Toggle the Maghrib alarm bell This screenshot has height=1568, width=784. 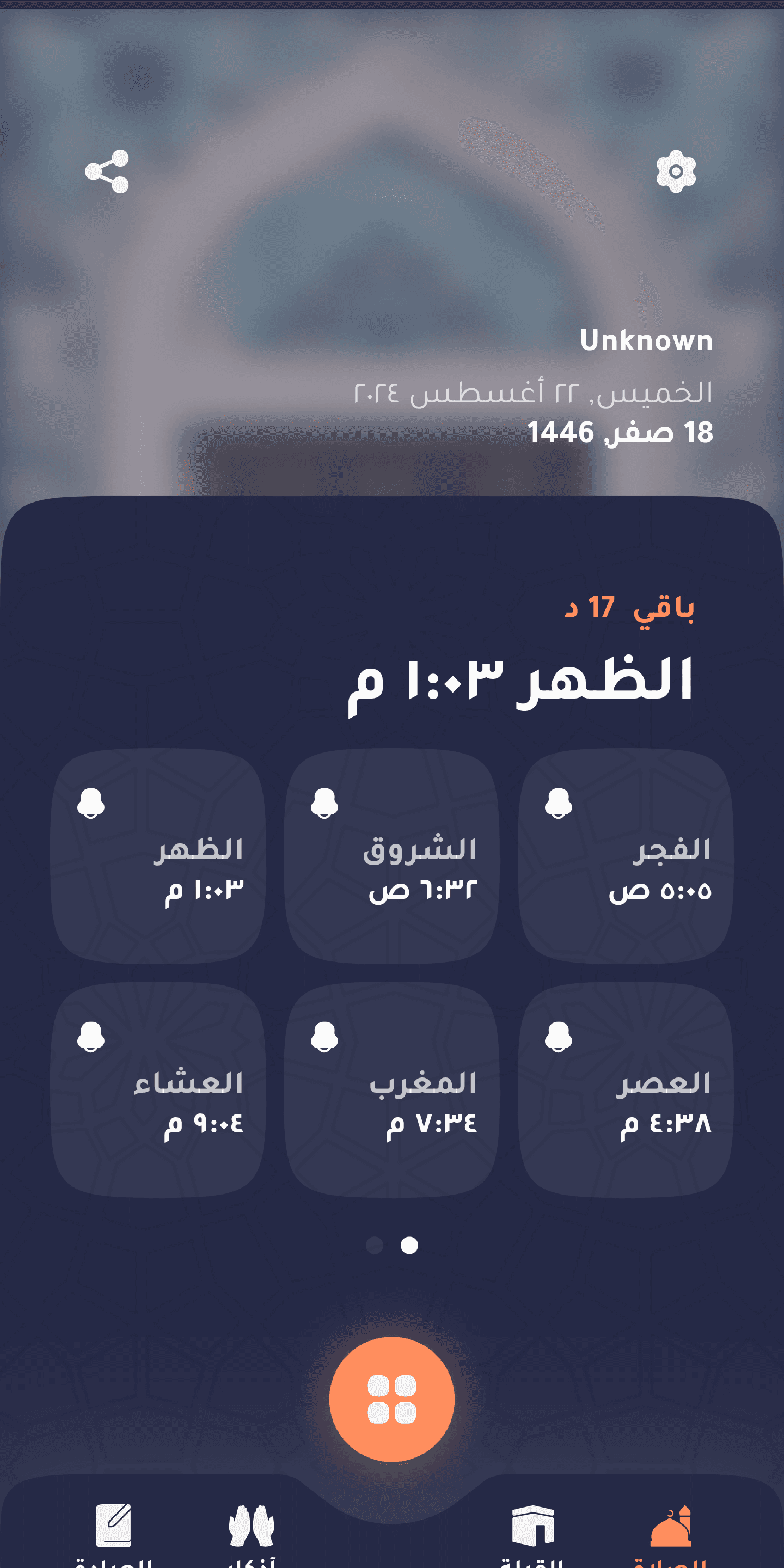[324, 1037]
